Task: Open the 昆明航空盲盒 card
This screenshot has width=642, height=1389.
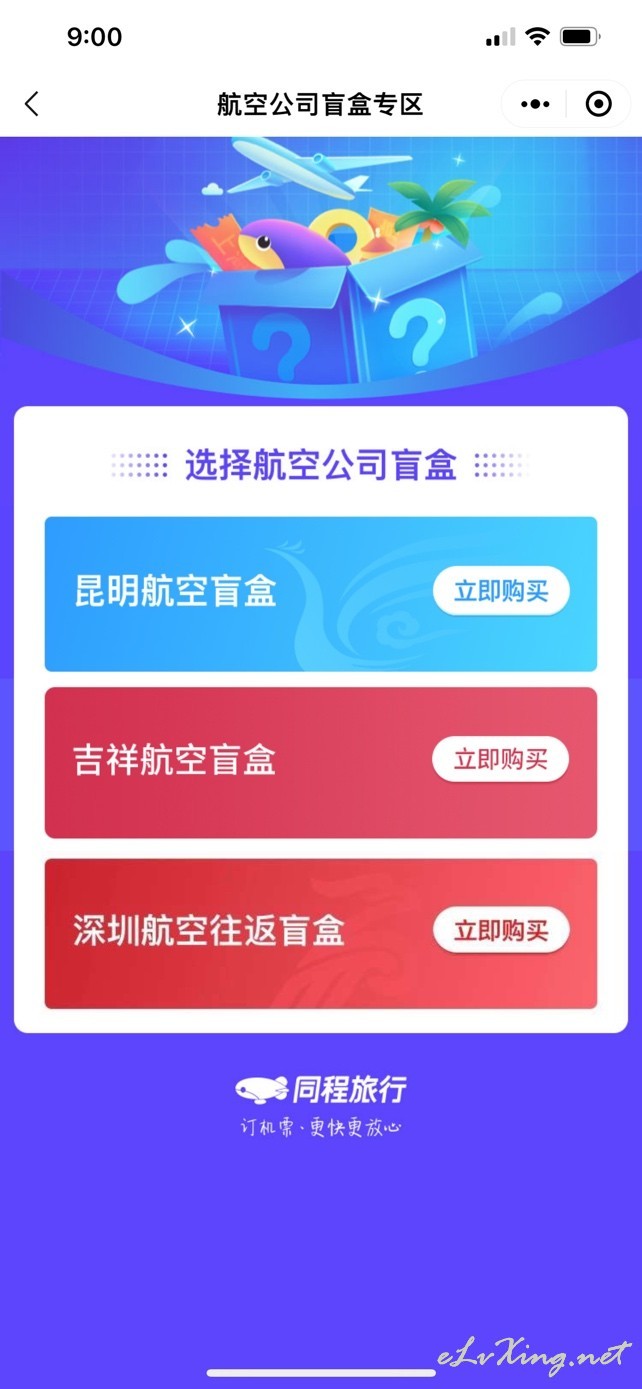Action: click(321, 594)
